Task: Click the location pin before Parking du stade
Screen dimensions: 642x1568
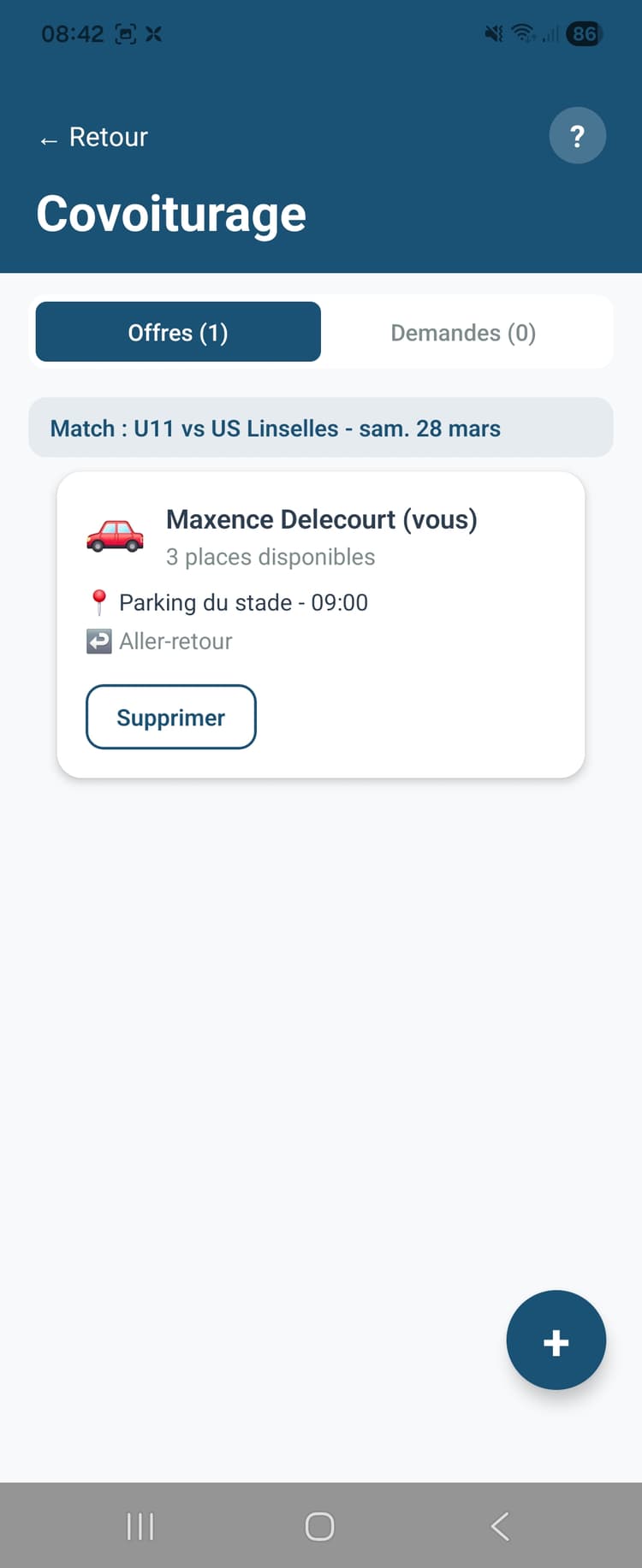Action: point(100,601)
